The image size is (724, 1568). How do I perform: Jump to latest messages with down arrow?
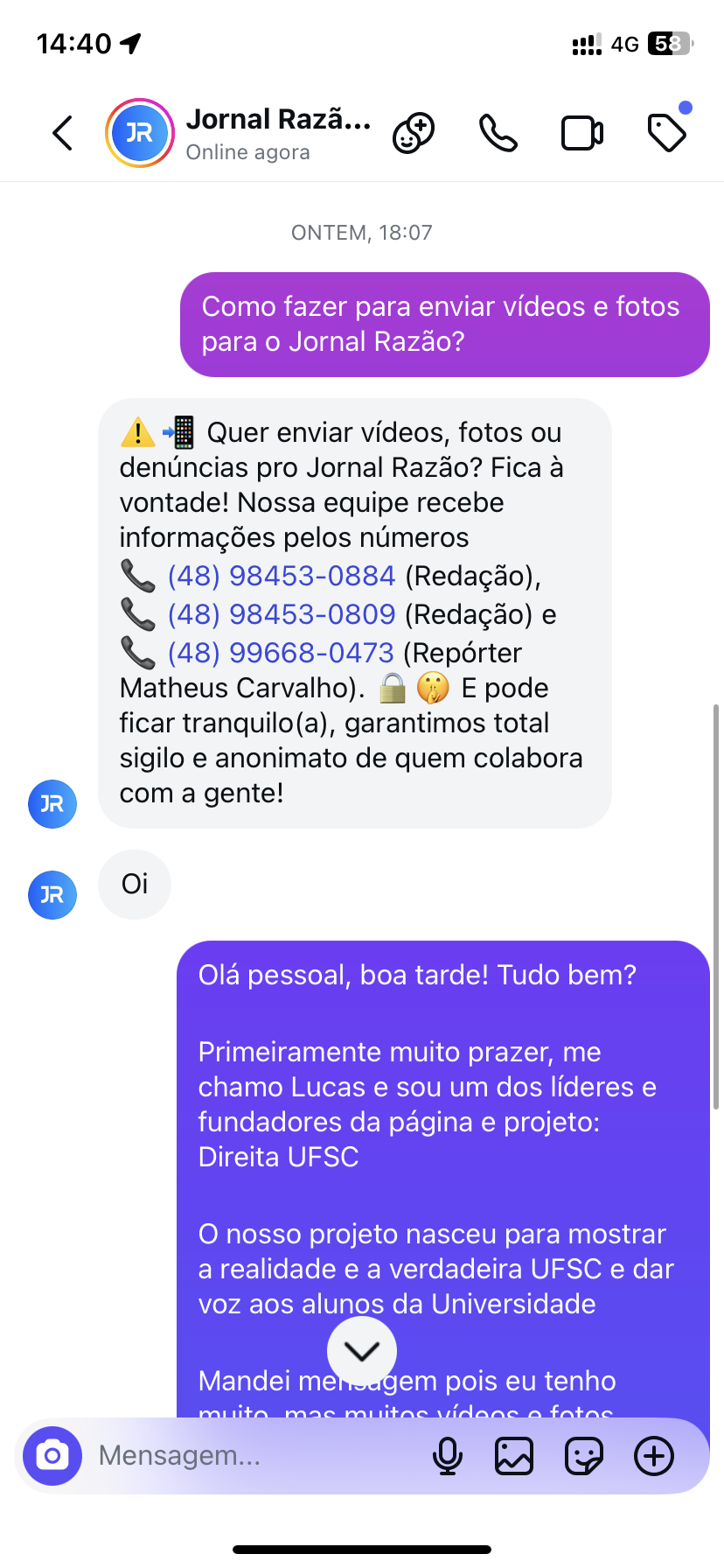point(362,1352)
